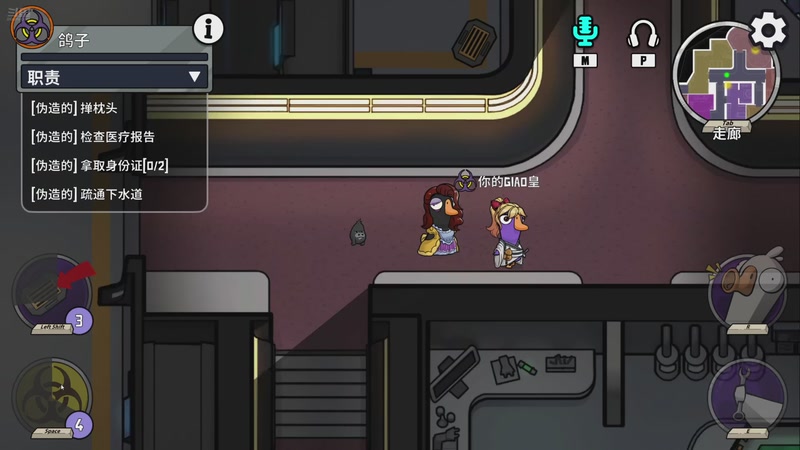
Task: Toggle the headphones audio button
Action: tap(642, 34)
